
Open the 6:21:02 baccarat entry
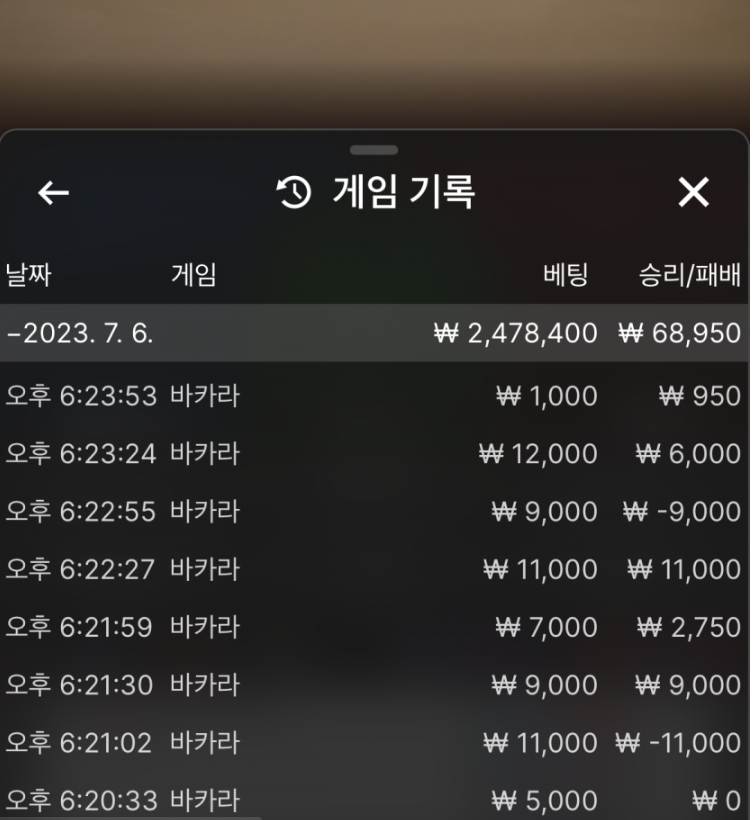(375, 743)
